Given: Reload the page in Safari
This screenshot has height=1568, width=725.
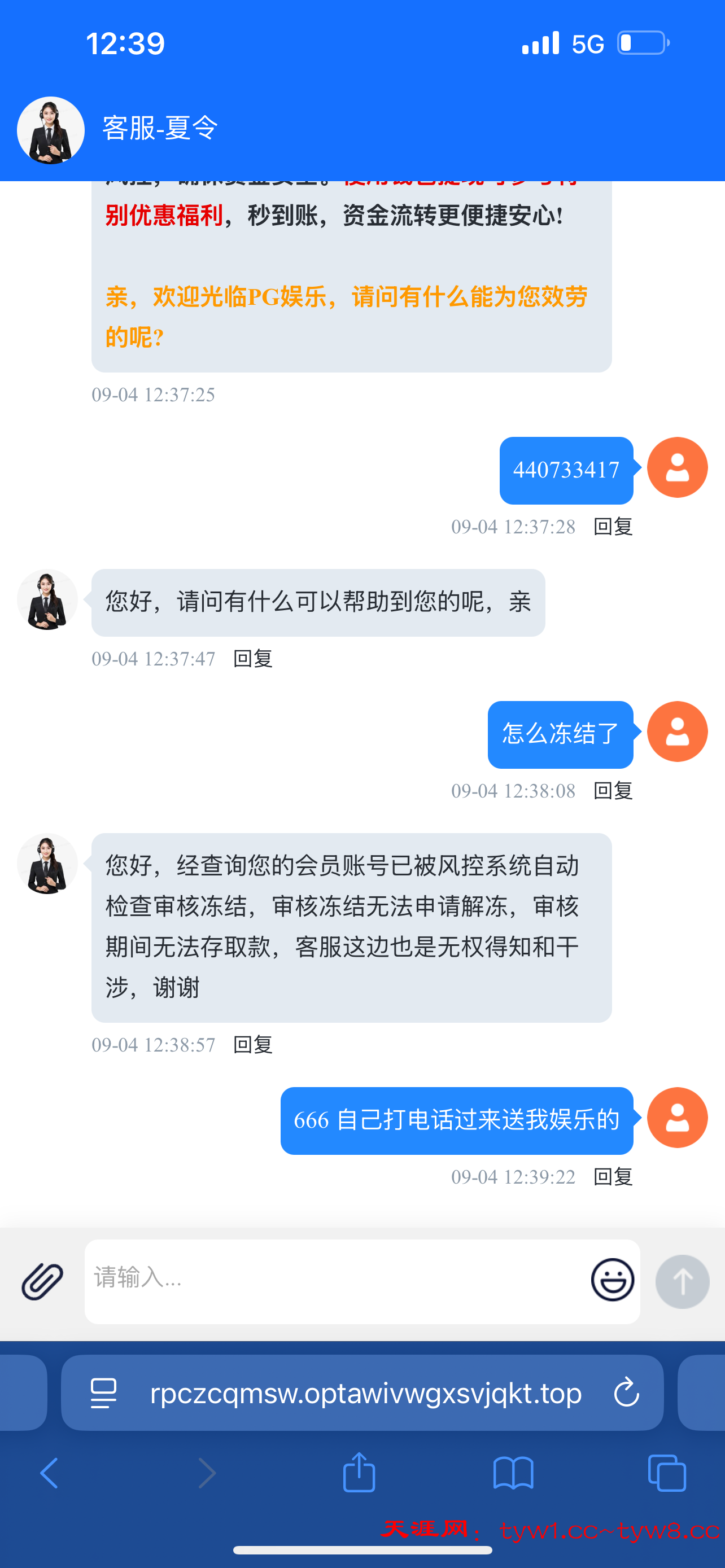Looking at the screenshot, I should coord(626,1392).
